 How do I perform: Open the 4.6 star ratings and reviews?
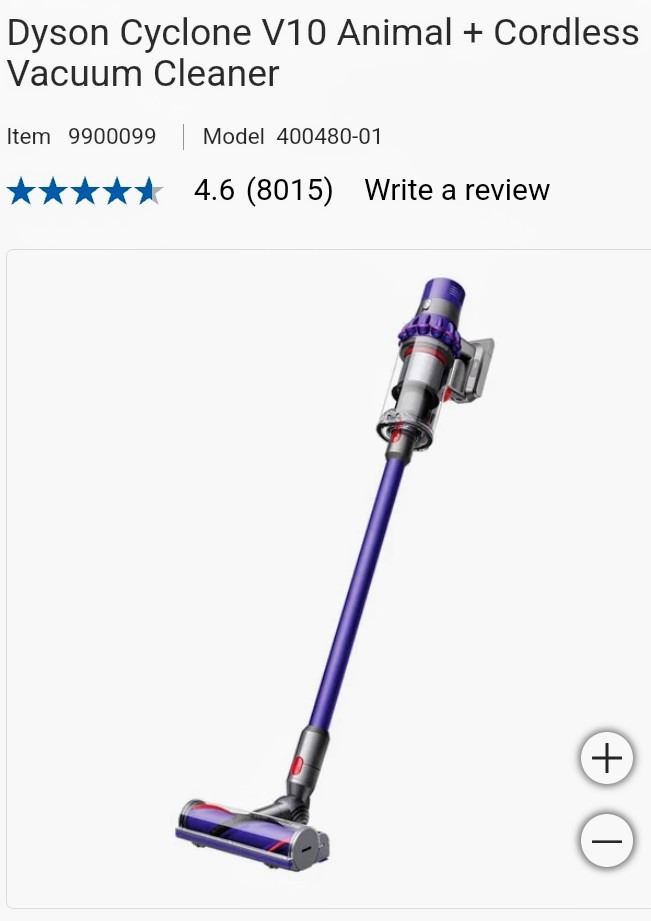click(170, 190)
